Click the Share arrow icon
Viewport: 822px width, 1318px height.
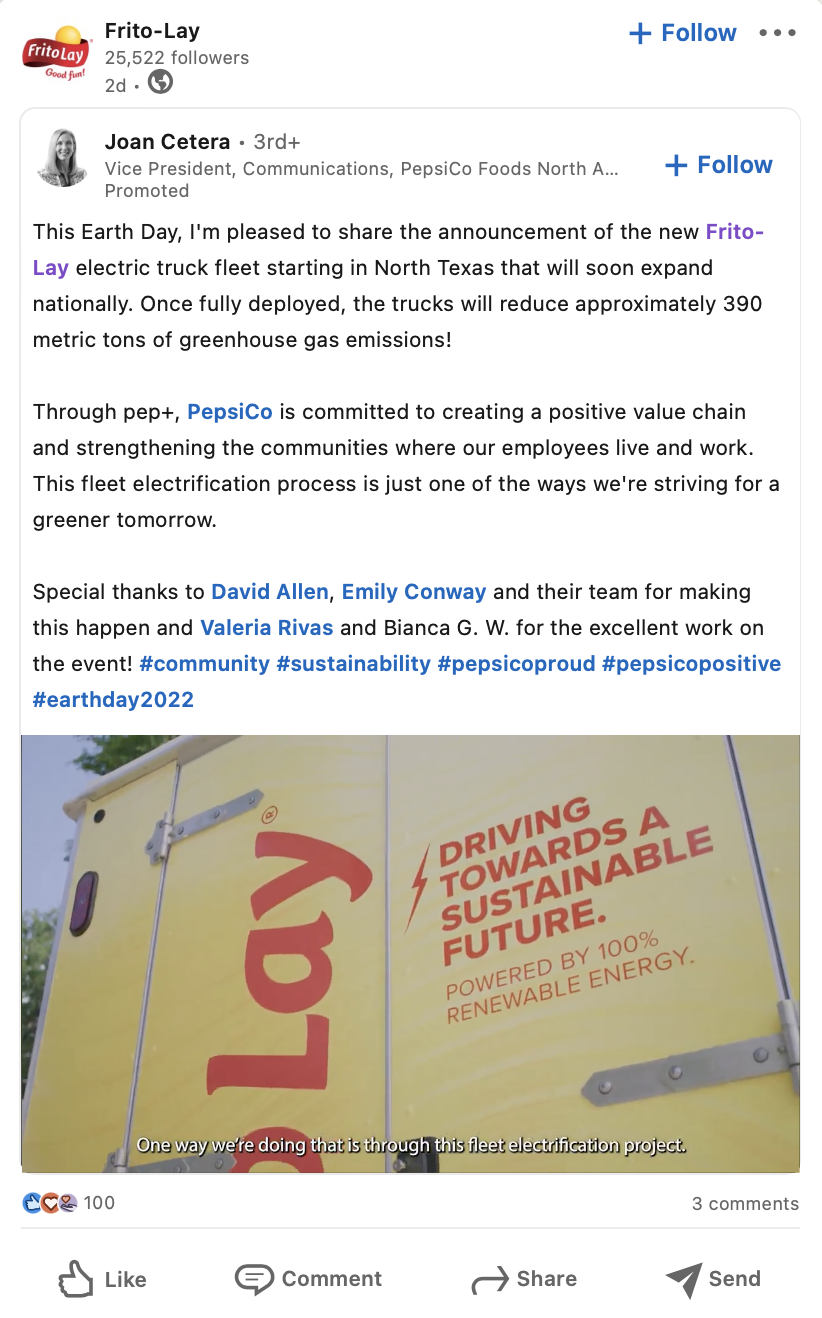point(490,1278)
